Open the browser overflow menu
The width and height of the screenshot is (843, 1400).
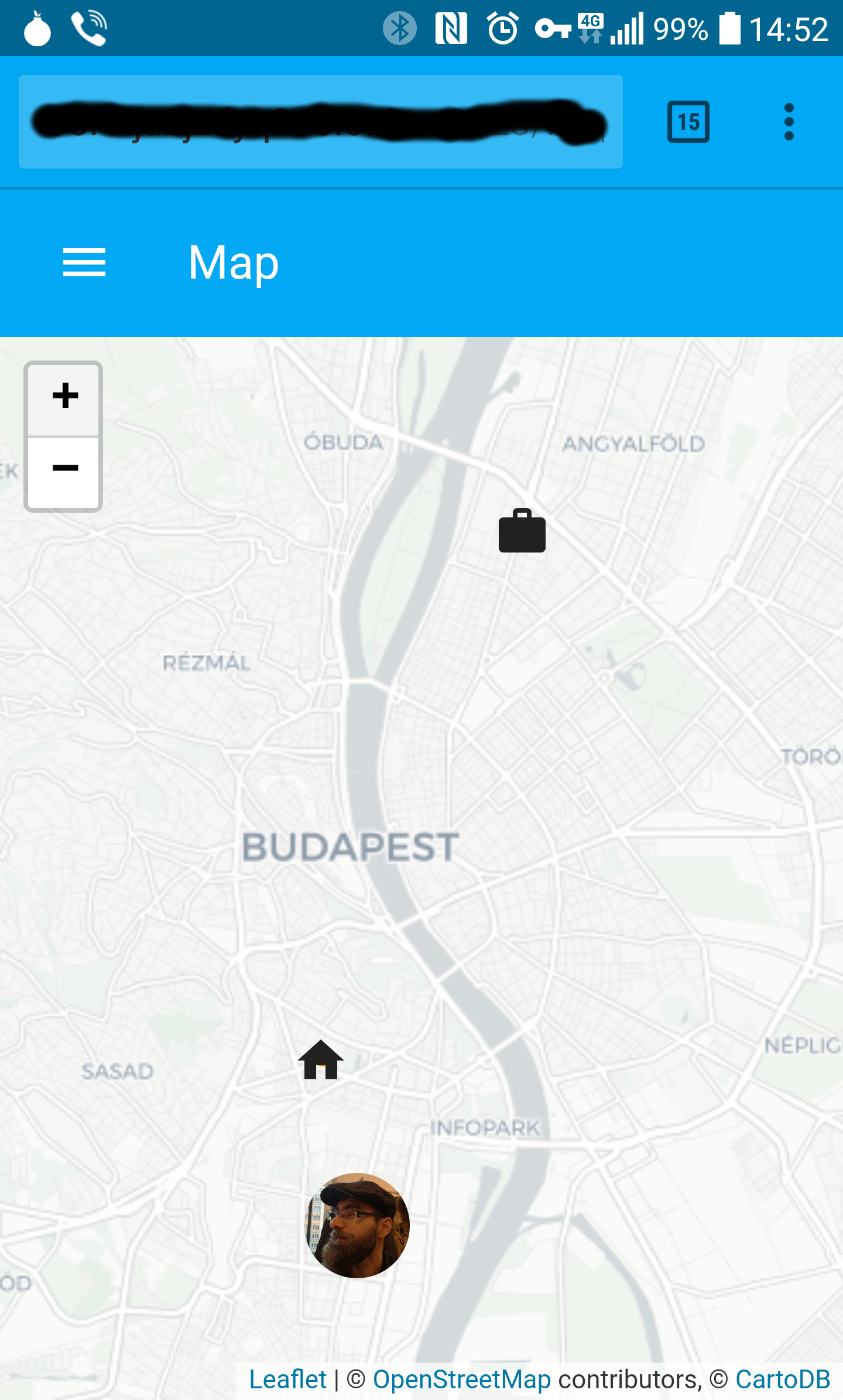pyautogui.click(x=789, y=122)
